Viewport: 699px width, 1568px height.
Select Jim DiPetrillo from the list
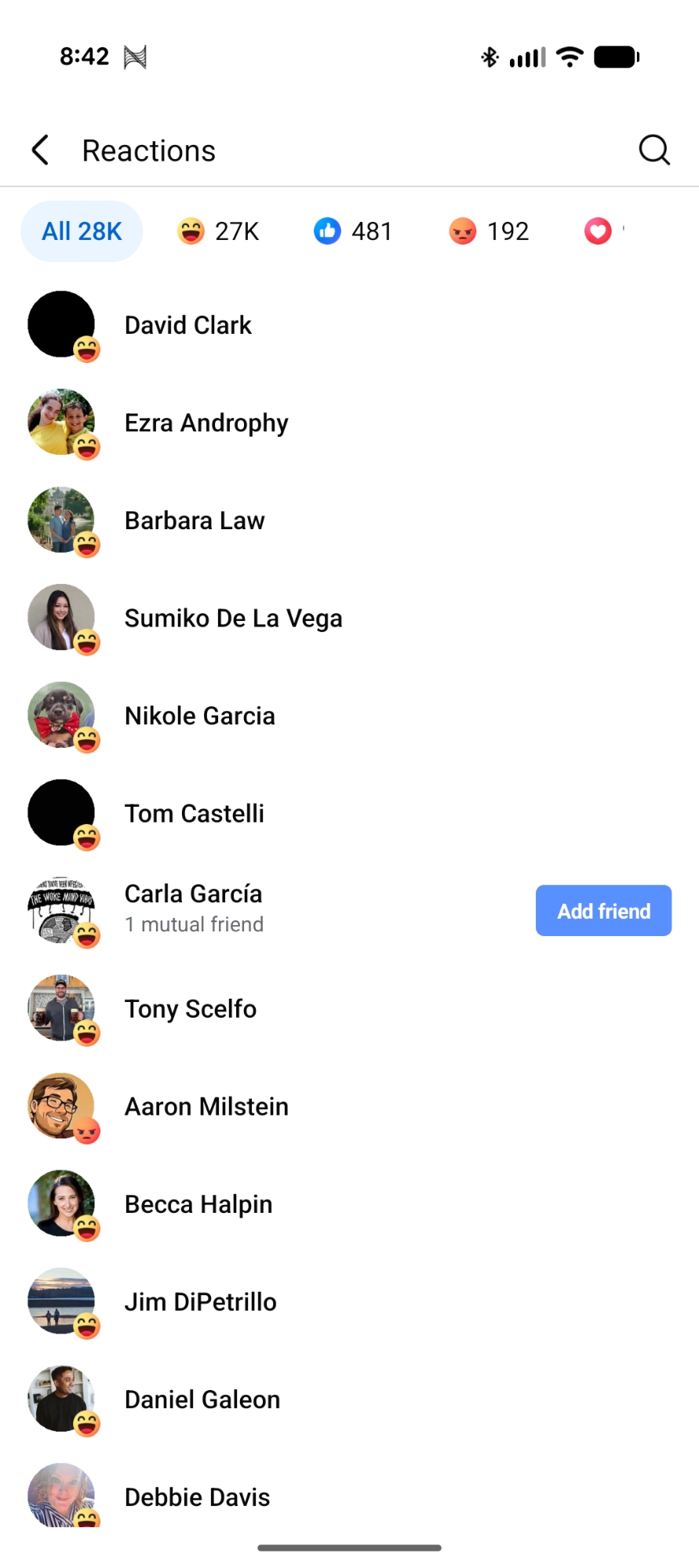[200, 1302]
